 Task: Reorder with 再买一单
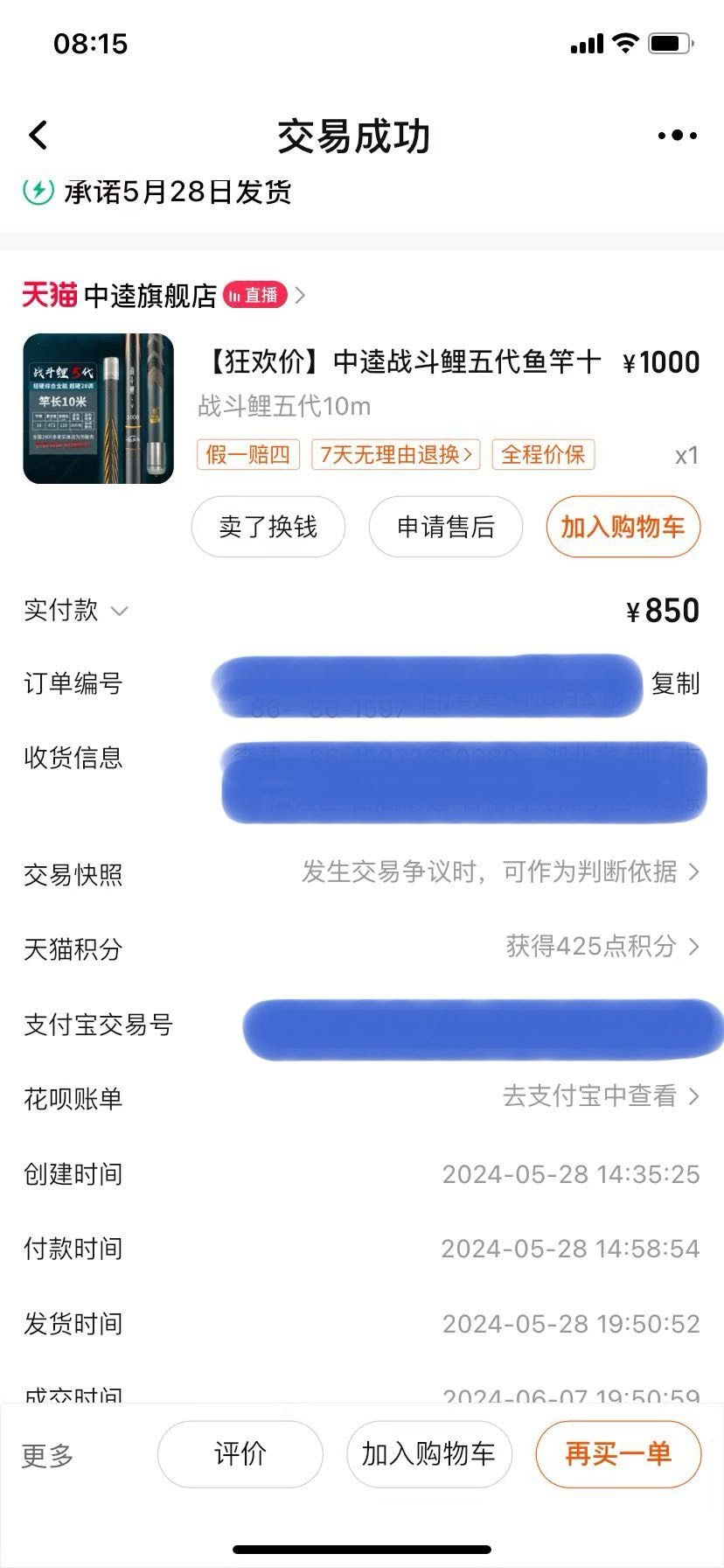[618, 1454]
